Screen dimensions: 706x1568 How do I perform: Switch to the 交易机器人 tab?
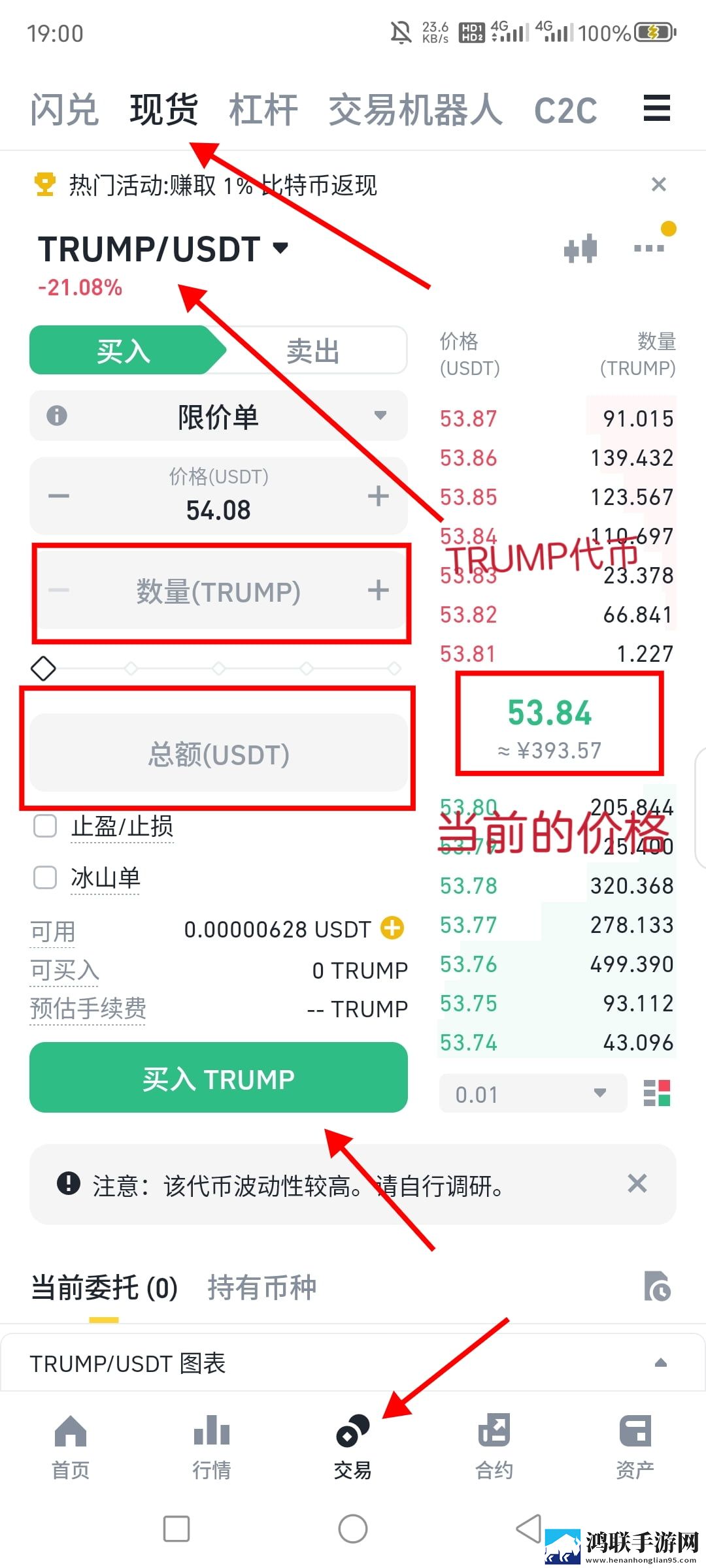coord(415,109)
